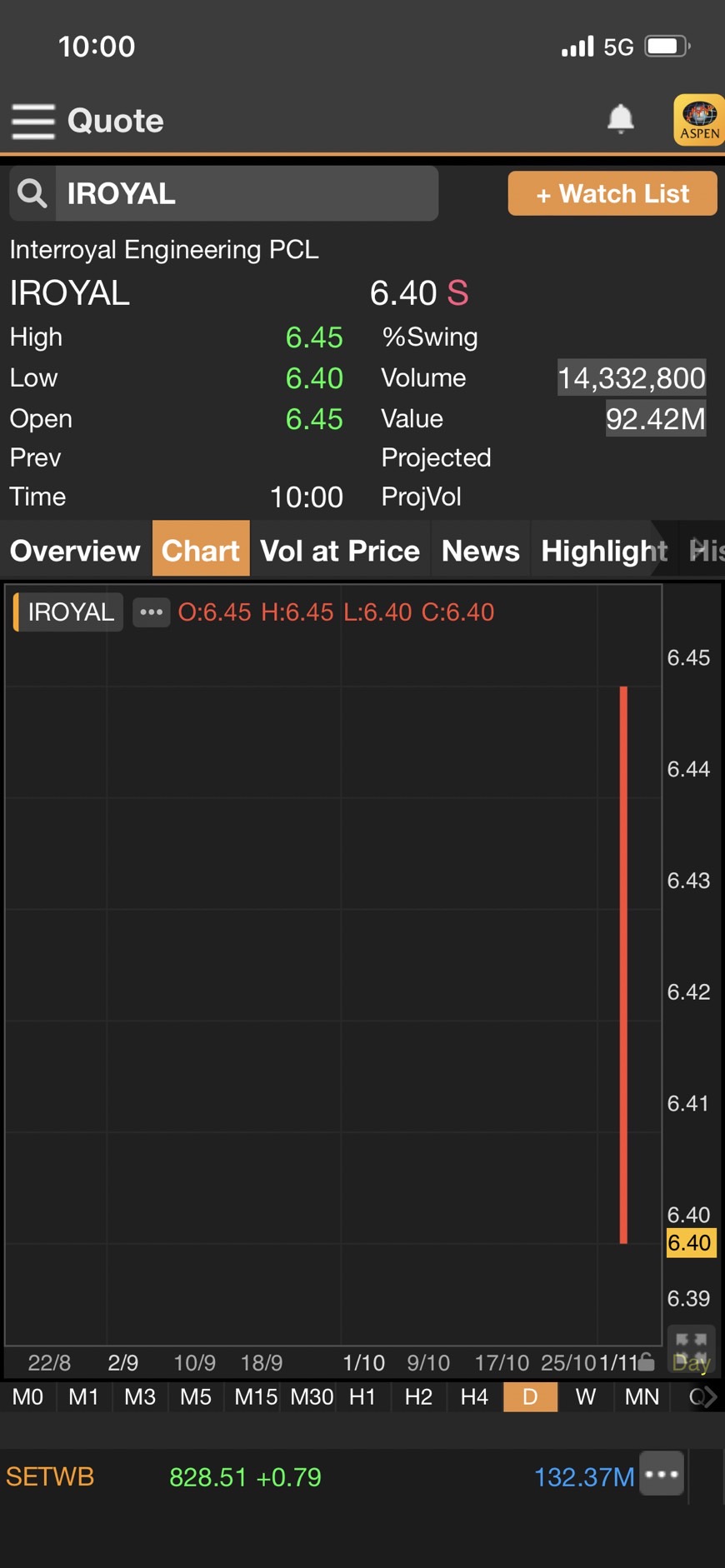This screenshot has width=725, height=1568.
Task: Select the M5 timeframe
Action: tap(195, 1397)
